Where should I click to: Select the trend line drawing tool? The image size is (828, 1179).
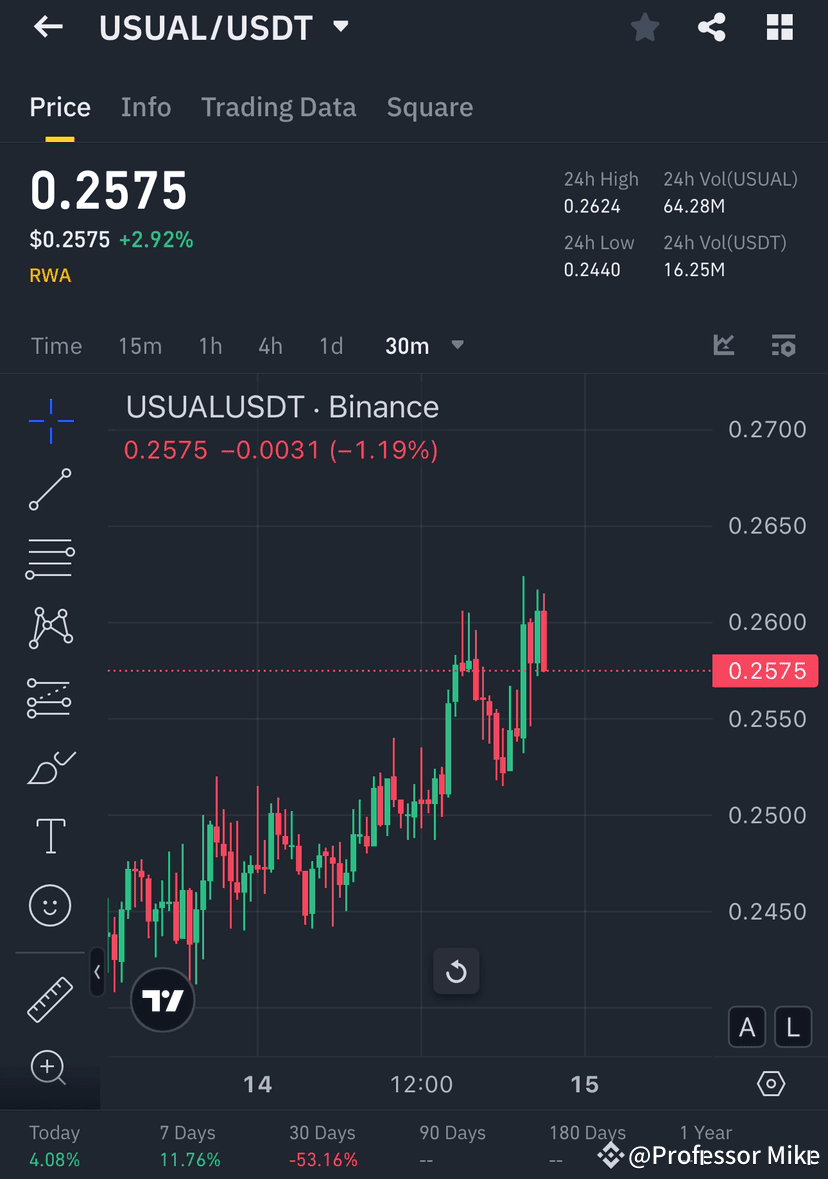click(x=49, y=490)
